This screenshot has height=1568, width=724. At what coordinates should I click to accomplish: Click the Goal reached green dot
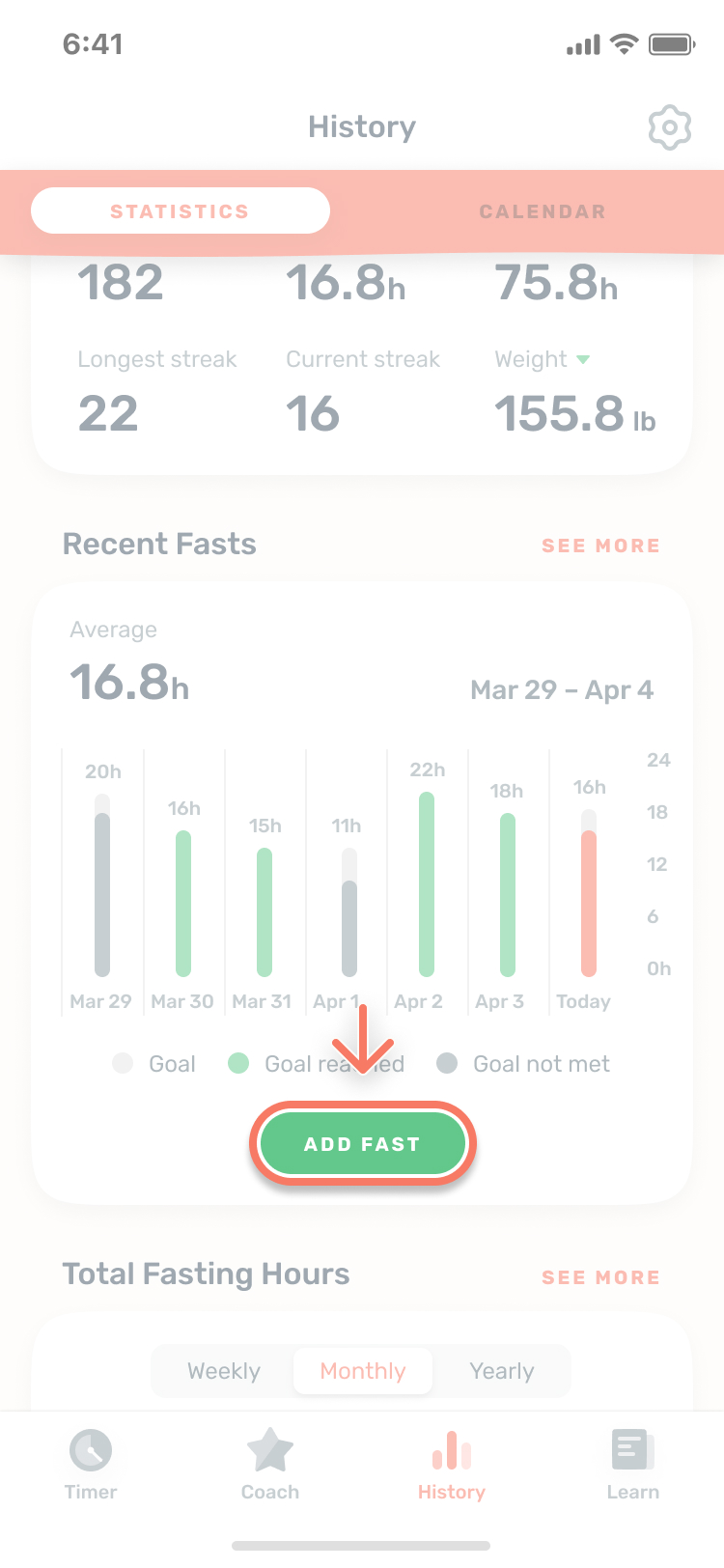click(238, 1063)
